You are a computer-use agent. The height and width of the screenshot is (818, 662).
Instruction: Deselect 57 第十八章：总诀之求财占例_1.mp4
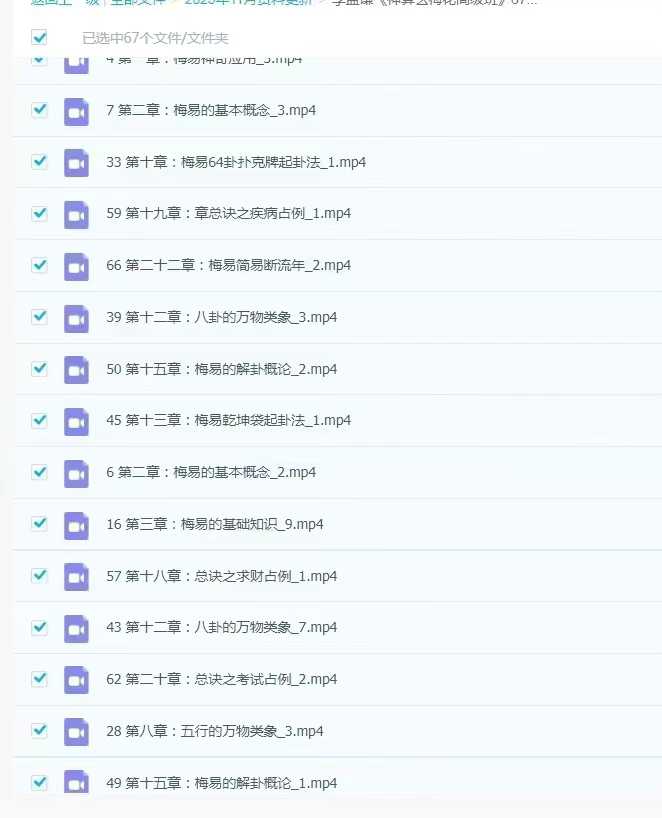tap(39, 575)
